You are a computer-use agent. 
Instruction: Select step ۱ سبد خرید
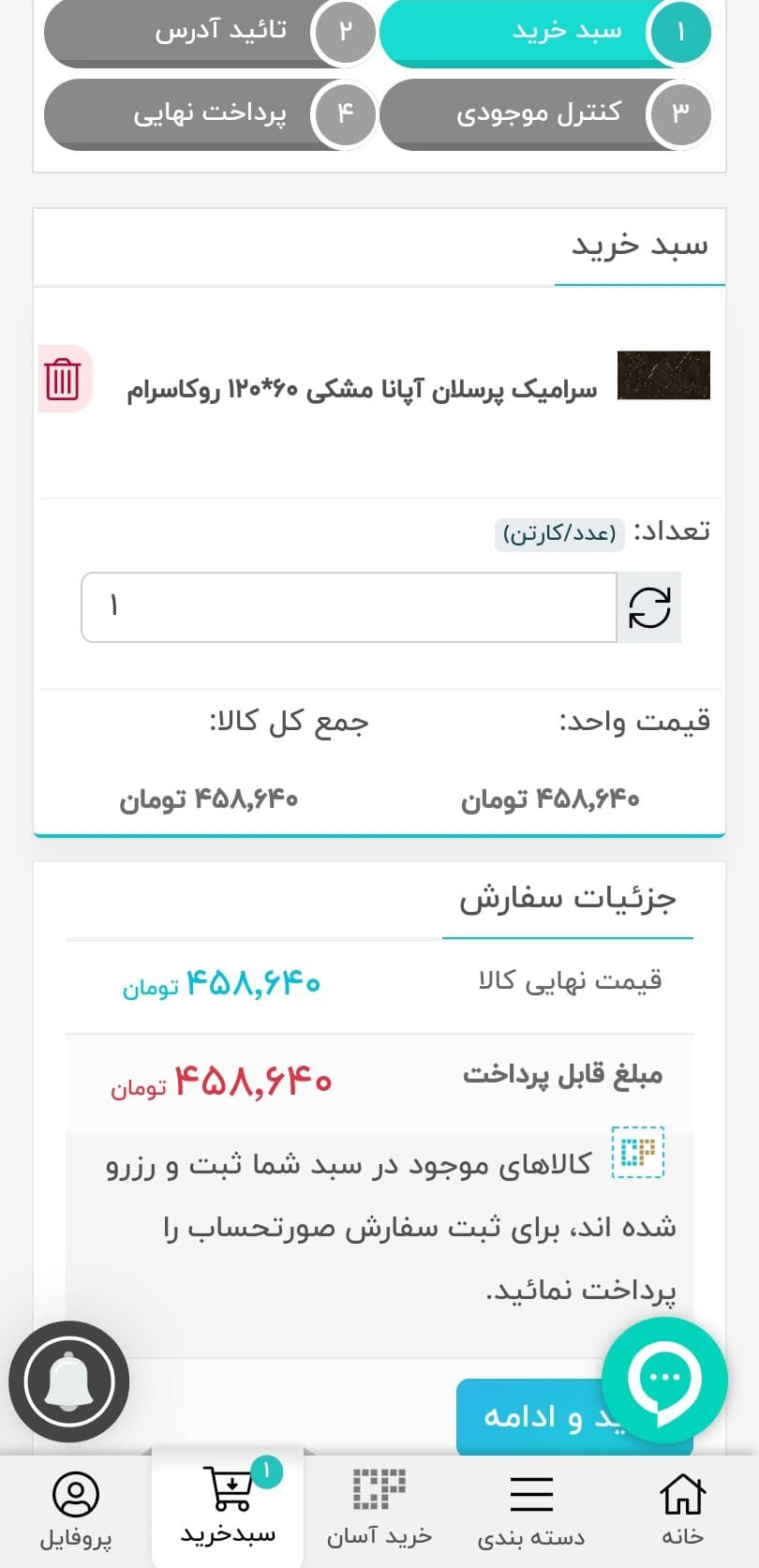545,32
